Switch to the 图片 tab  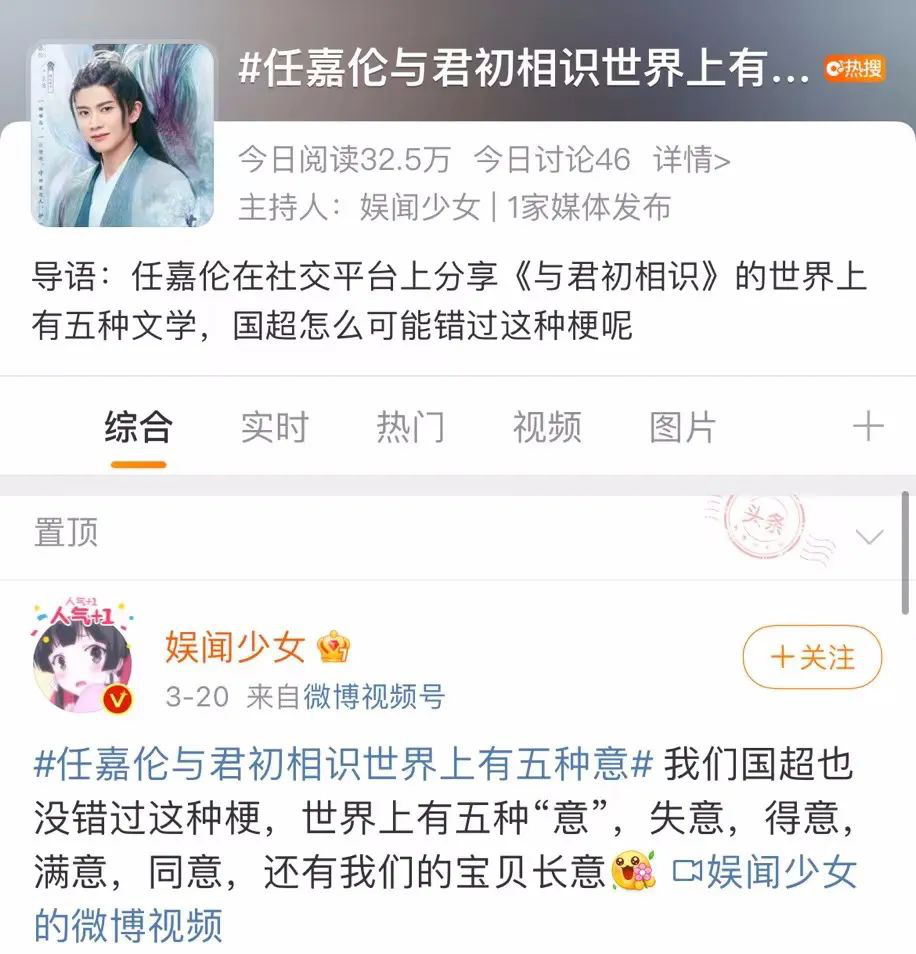pyautogui.click(x=683, y=427)
